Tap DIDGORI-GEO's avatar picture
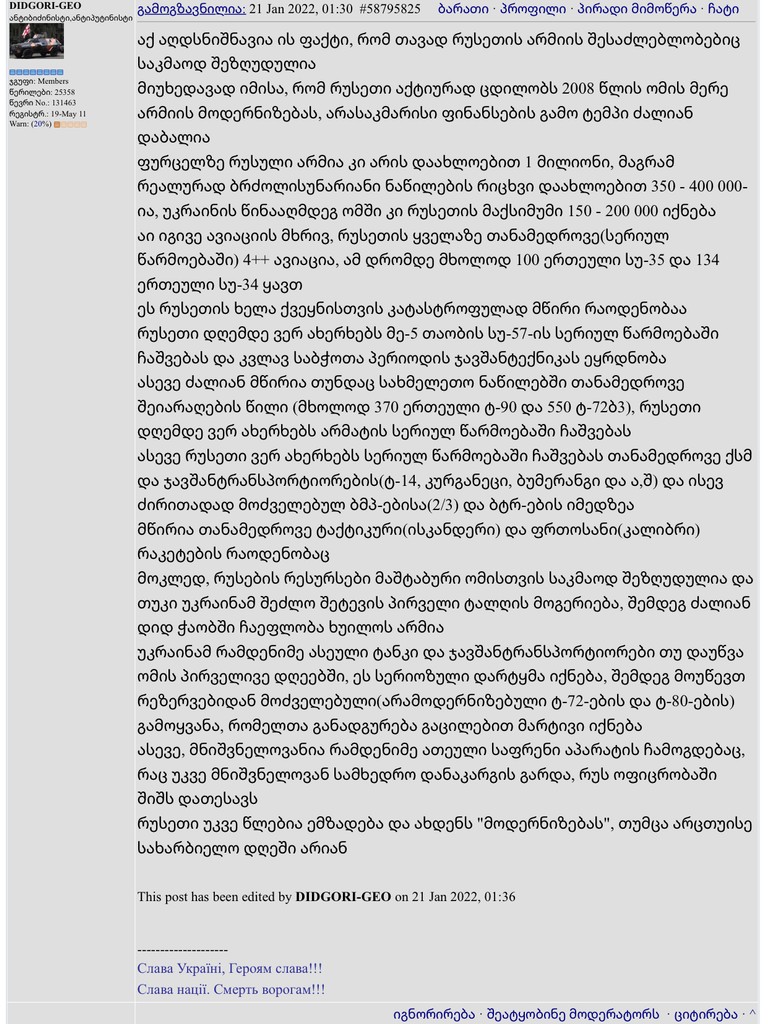Screen dimensions: 768x1024 coord(36,41)
